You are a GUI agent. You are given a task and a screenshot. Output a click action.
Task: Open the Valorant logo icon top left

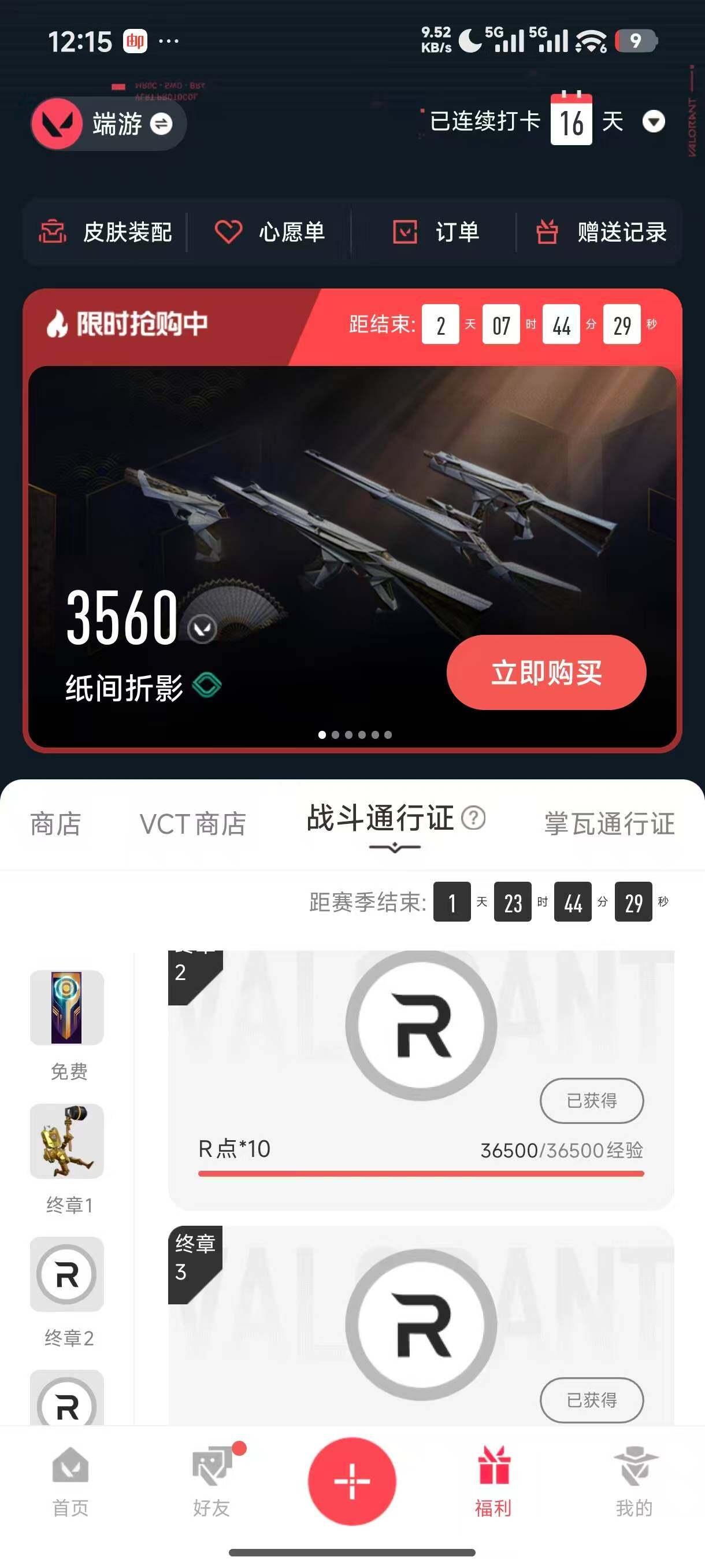57,124
